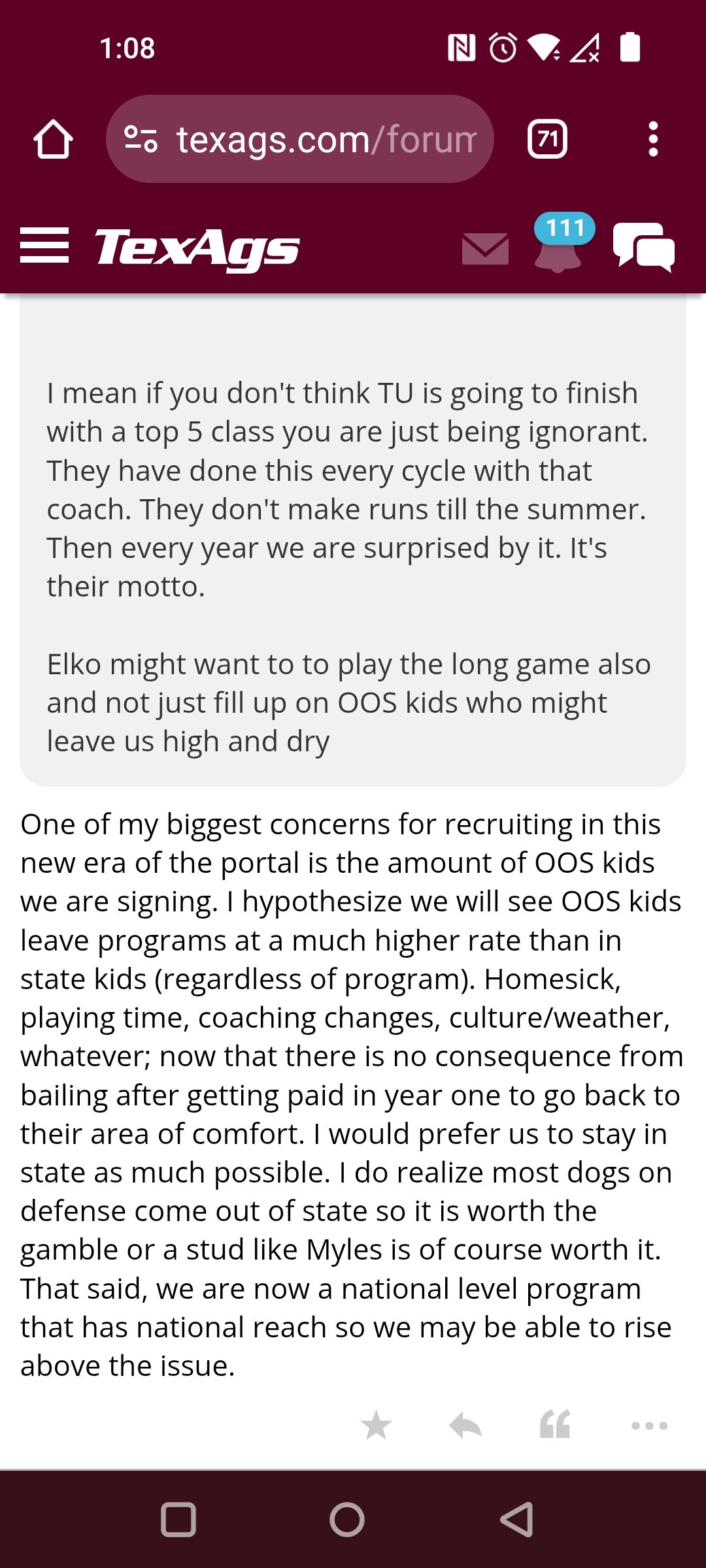Star this post
Viewport: 706px width, 1568px height.
tap(377, 1426)
